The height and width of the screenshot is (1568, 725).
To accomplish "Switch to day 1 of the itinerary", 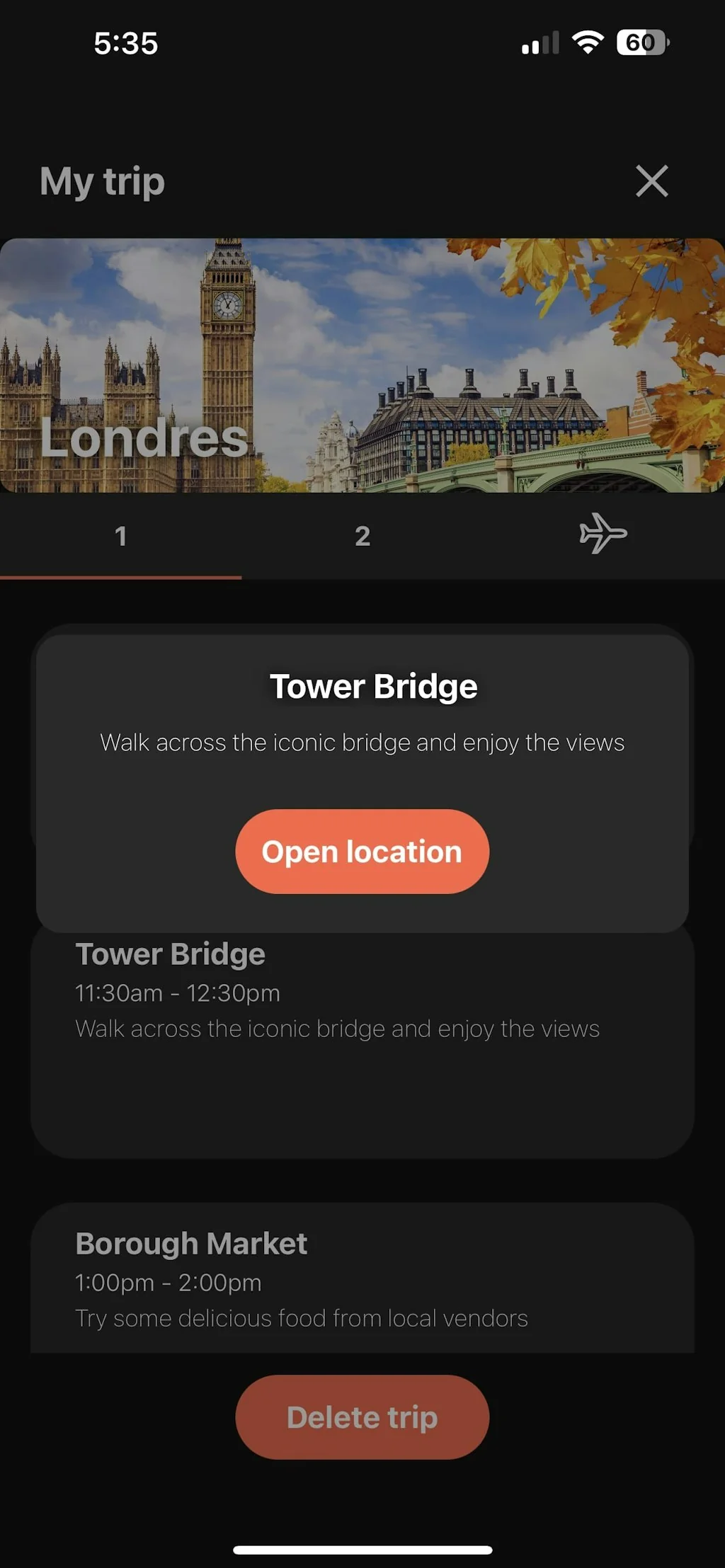I will 121,536.
